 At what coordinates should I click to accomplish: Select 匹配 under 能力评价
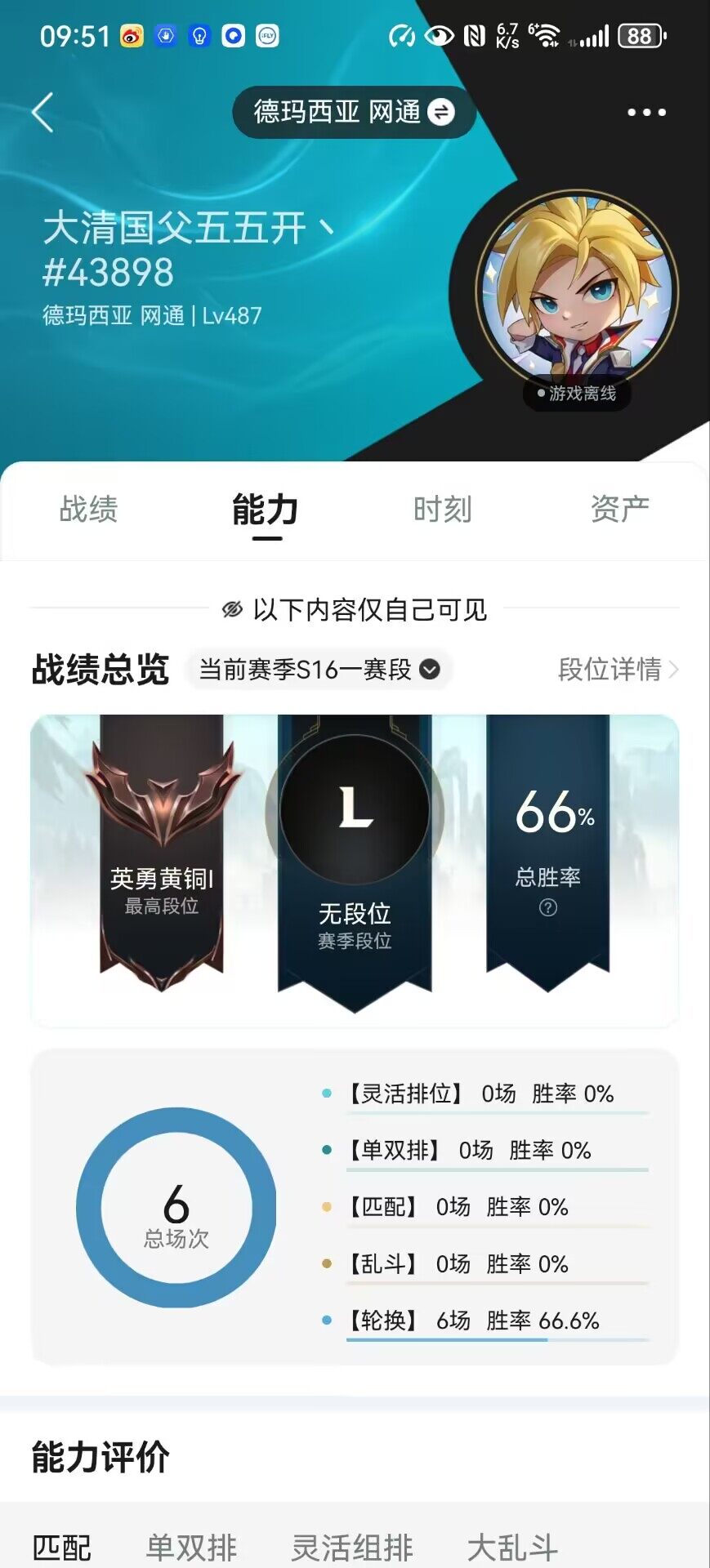point(61,1547)
